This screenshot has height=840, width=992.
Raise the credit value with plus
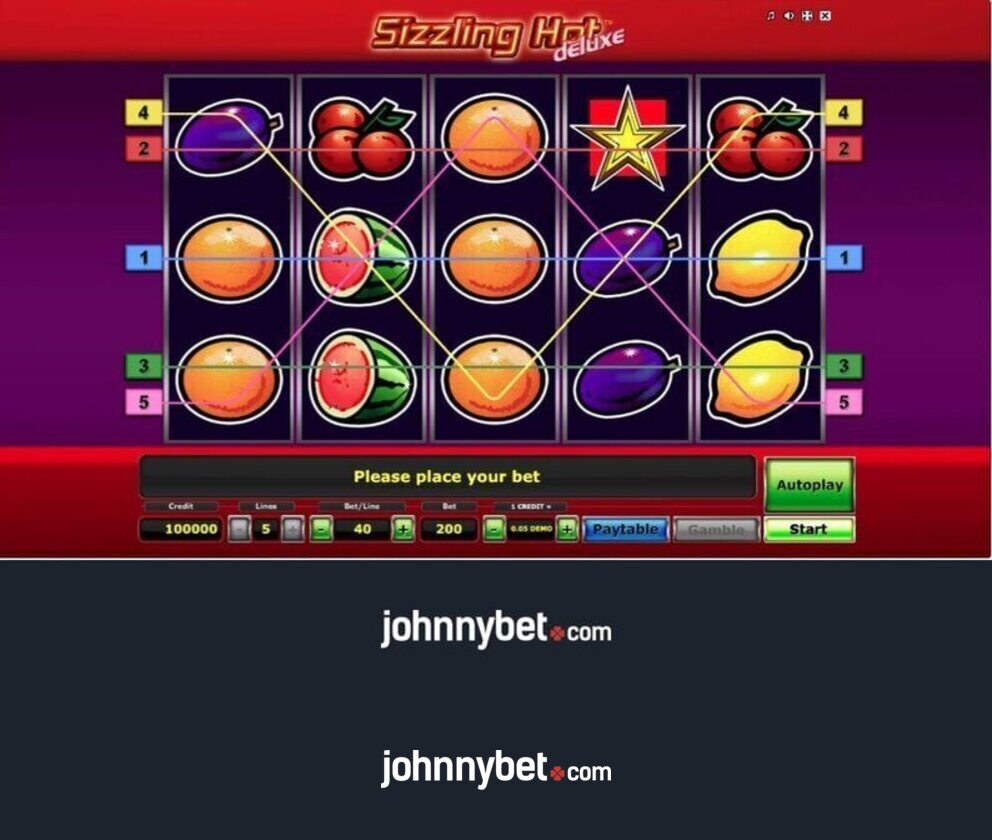point(567,529)
